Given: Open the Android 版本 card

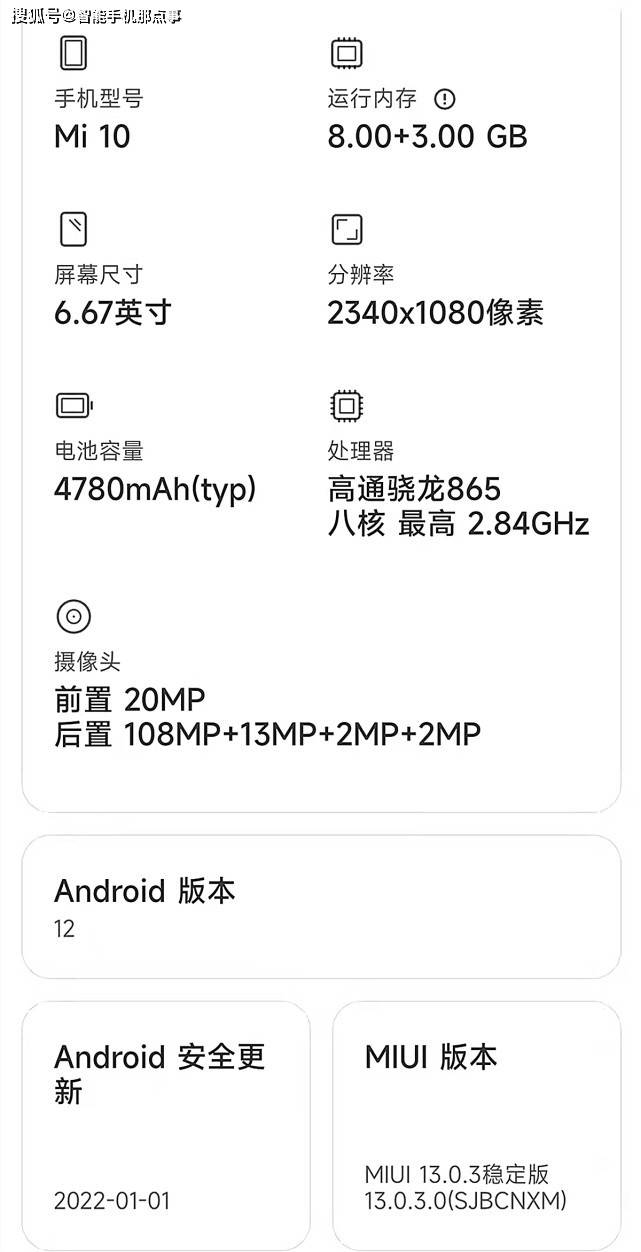Looking at the screenshot, I should click(320, 907).
